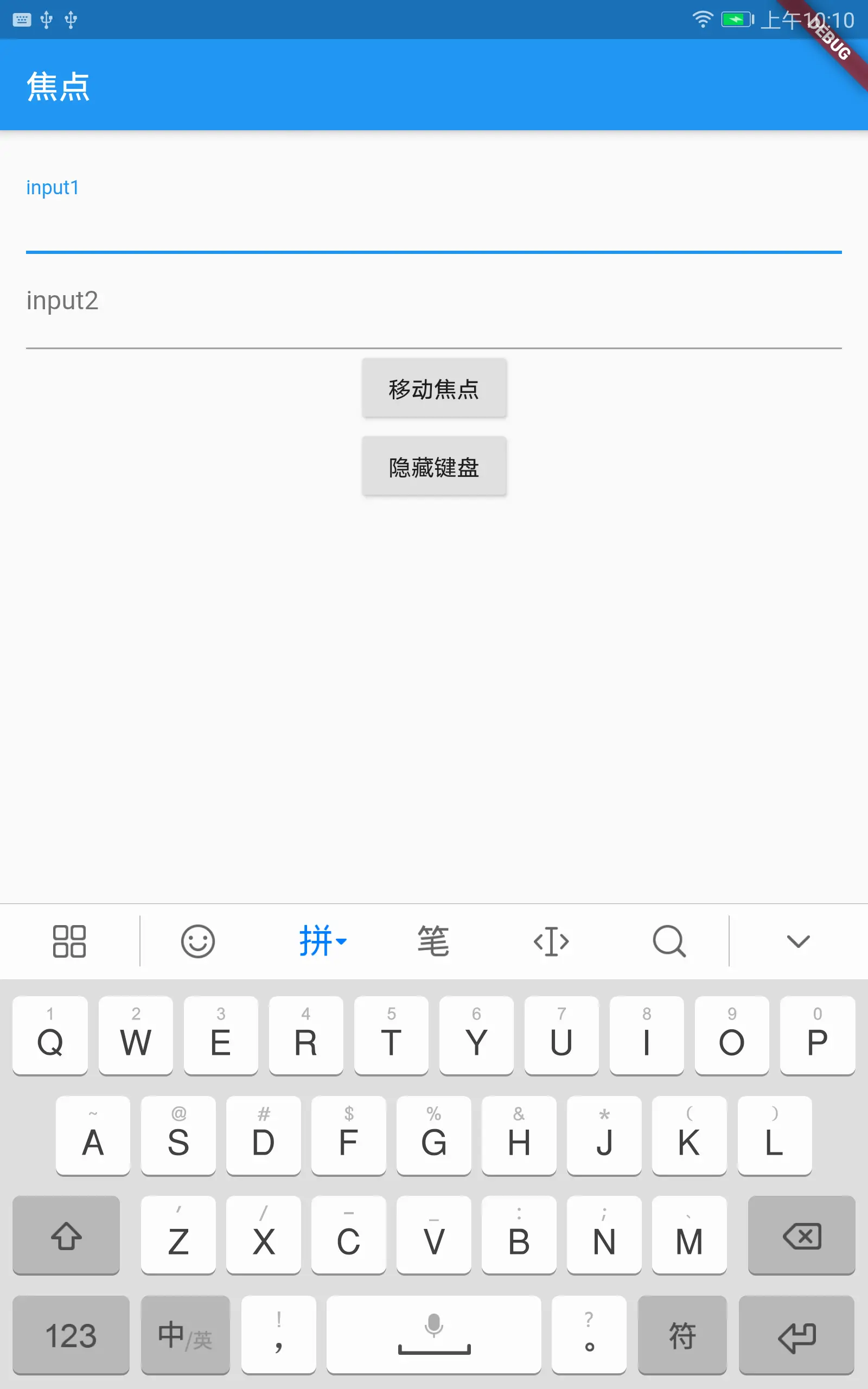
Task: Open the keyboard grid menu
Action: (69, 941)
